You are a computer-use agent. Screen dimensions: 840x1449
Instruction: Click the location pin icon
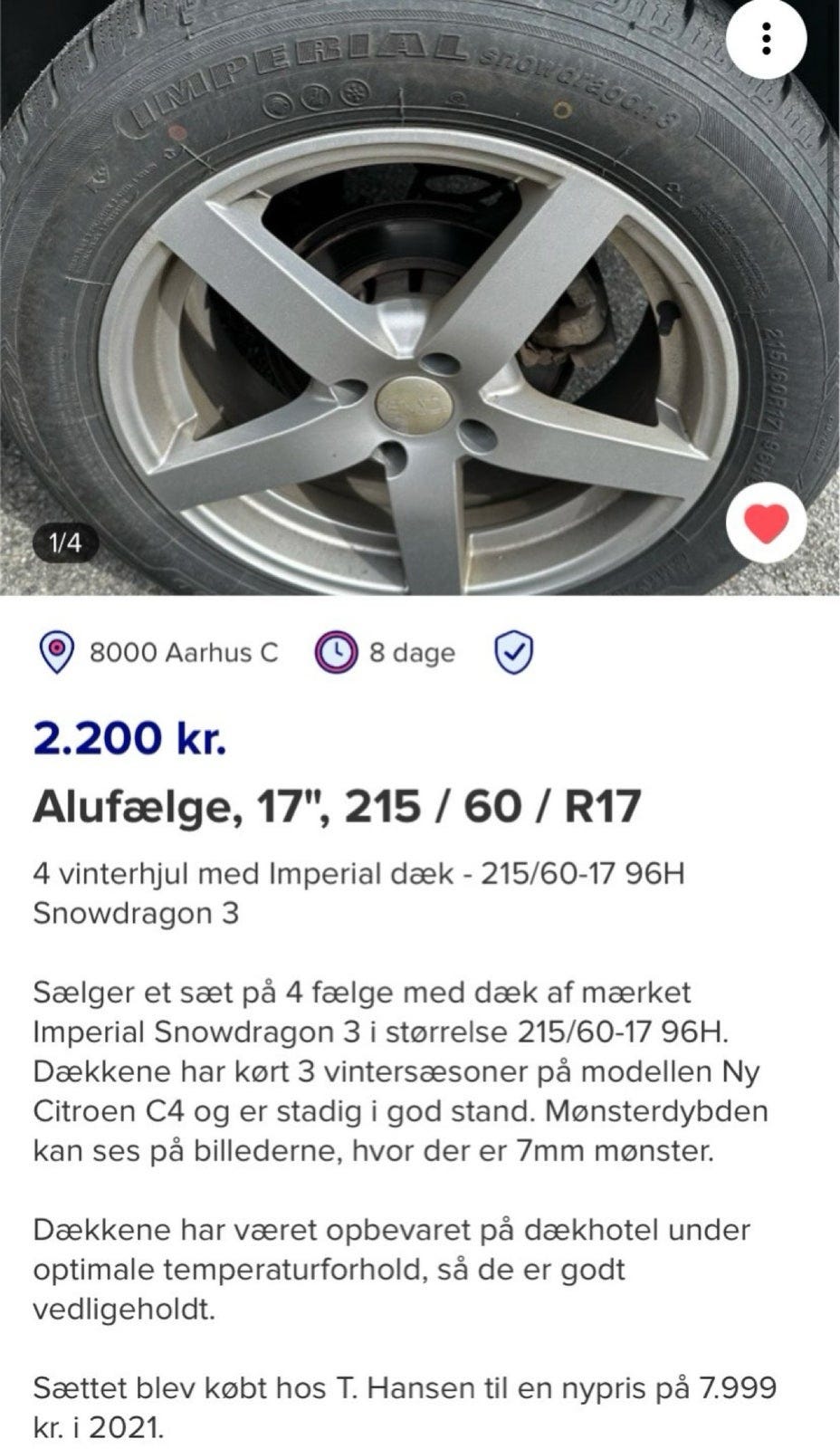pyautogui.click(x=56, y=651)
